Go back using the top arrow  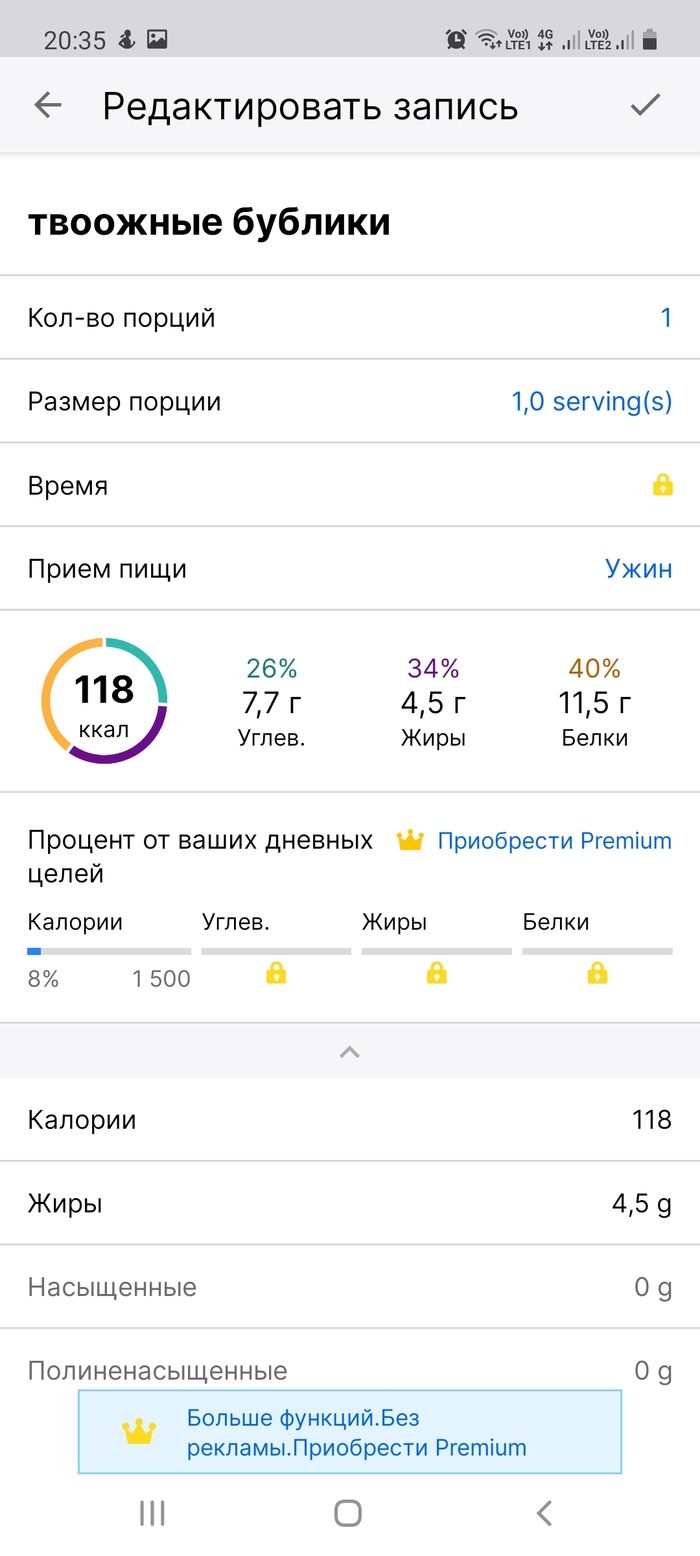tap(48, 105)
